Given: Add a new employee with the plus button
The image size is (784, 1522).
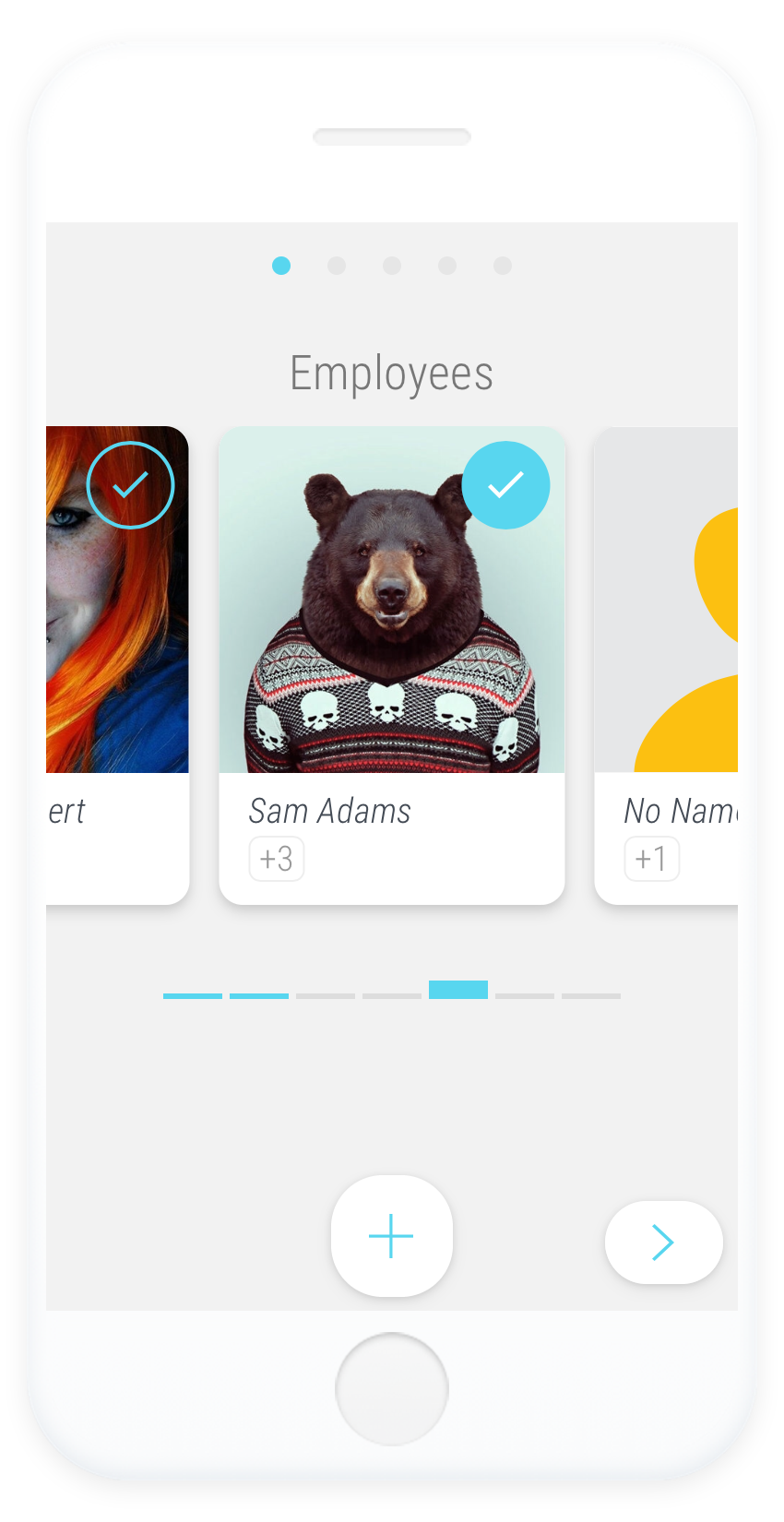Looking at the screenshot, I should pos(392,1236).
